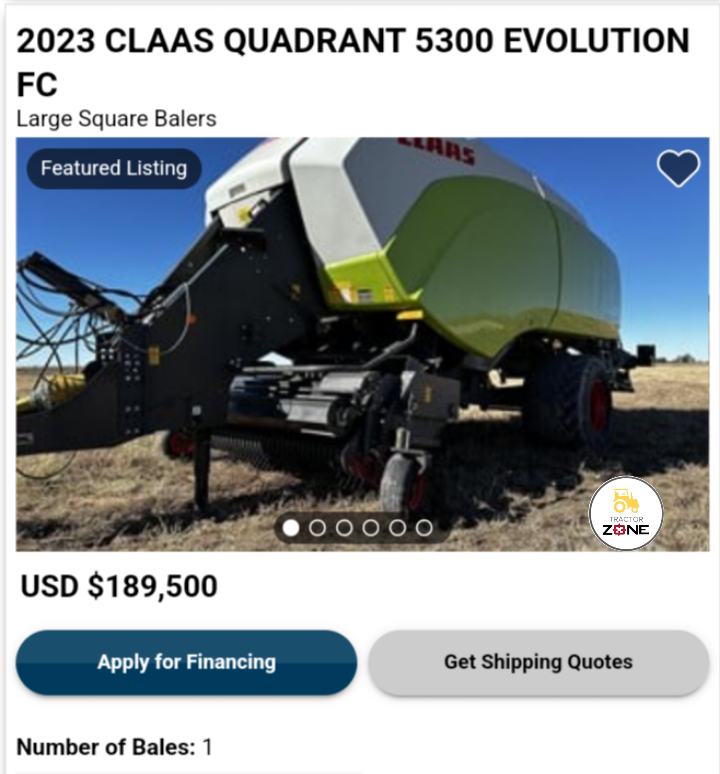Save listing with the heart icon
The image size is (720, 774).
coord(677,169)
